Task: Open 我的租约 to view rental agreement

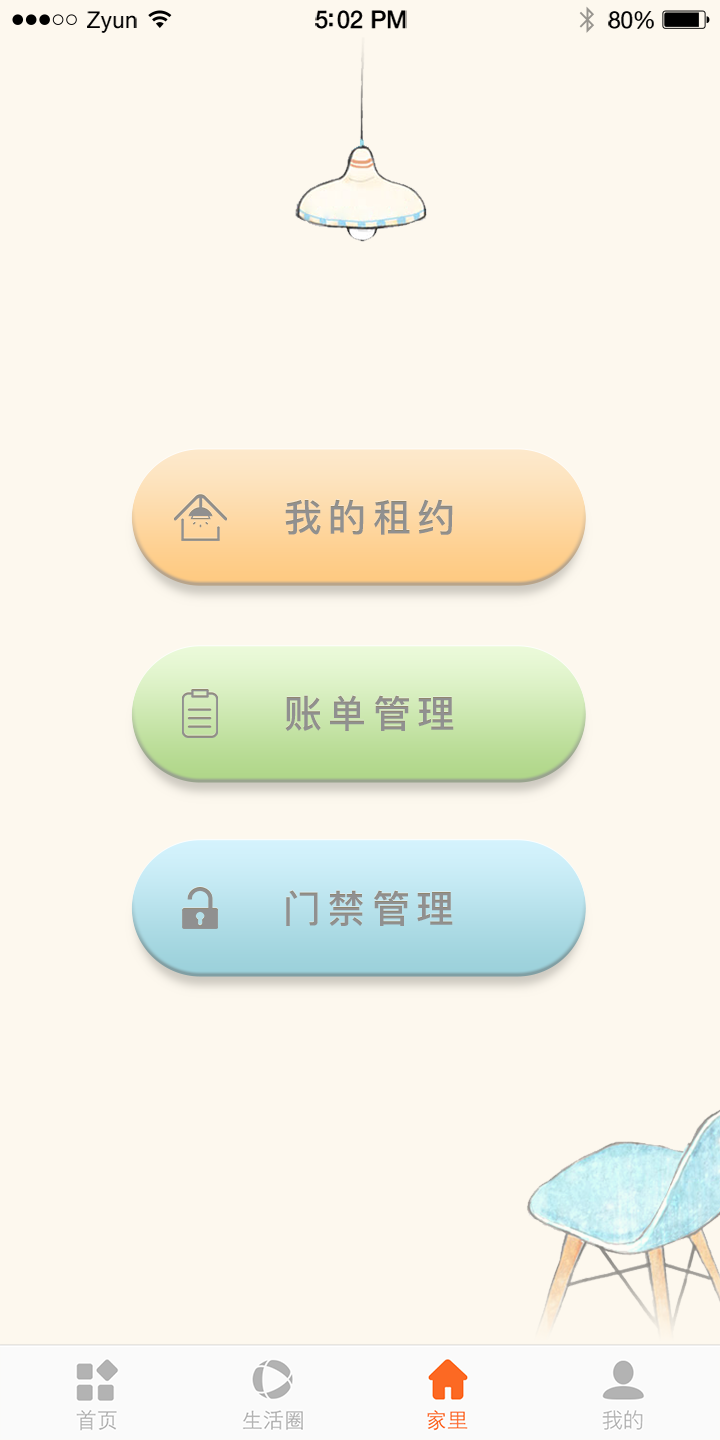Action: [360, 516]
